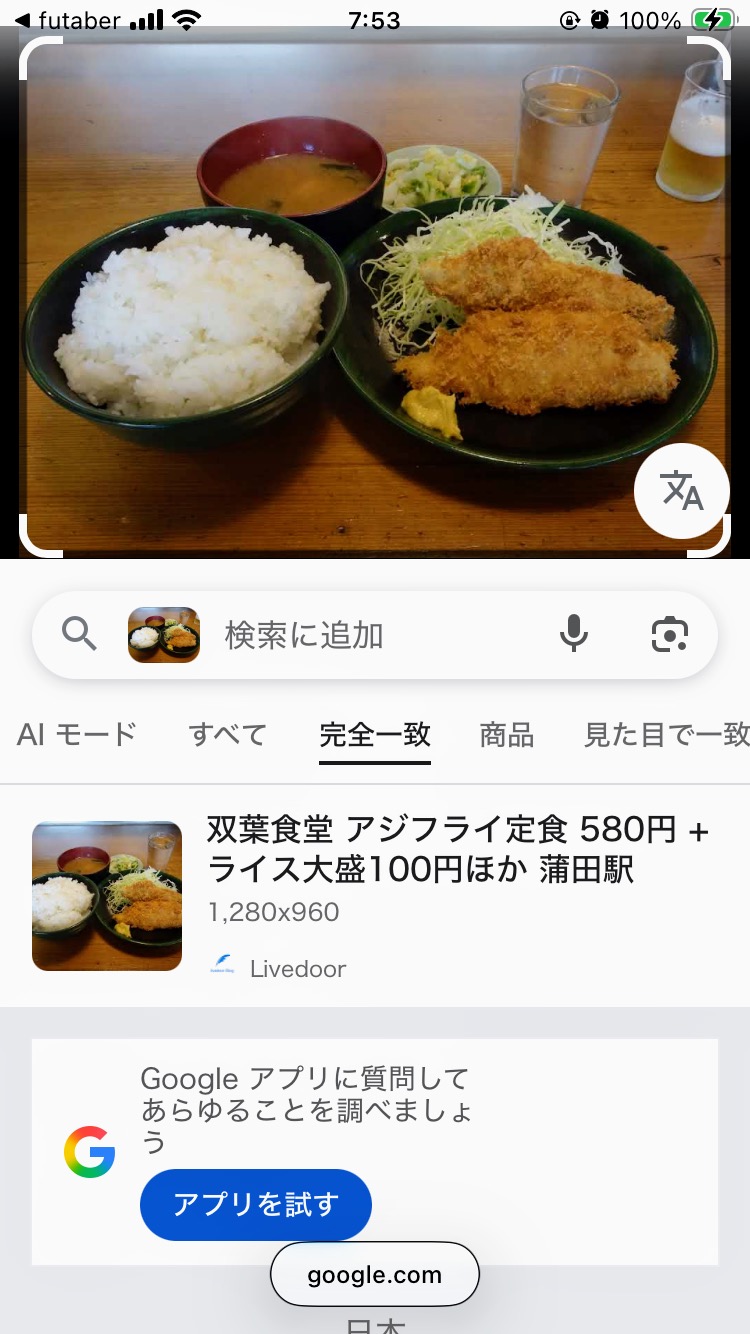
Task: Start voice search with the microphone
Action: tap(574, 634)
